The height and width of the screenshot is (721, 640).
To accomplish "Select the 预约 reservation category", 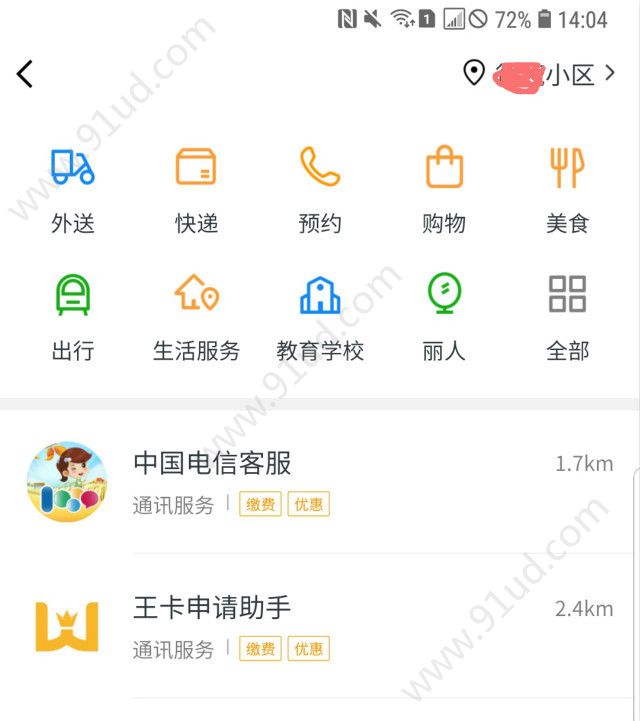I will pos(320,188).
